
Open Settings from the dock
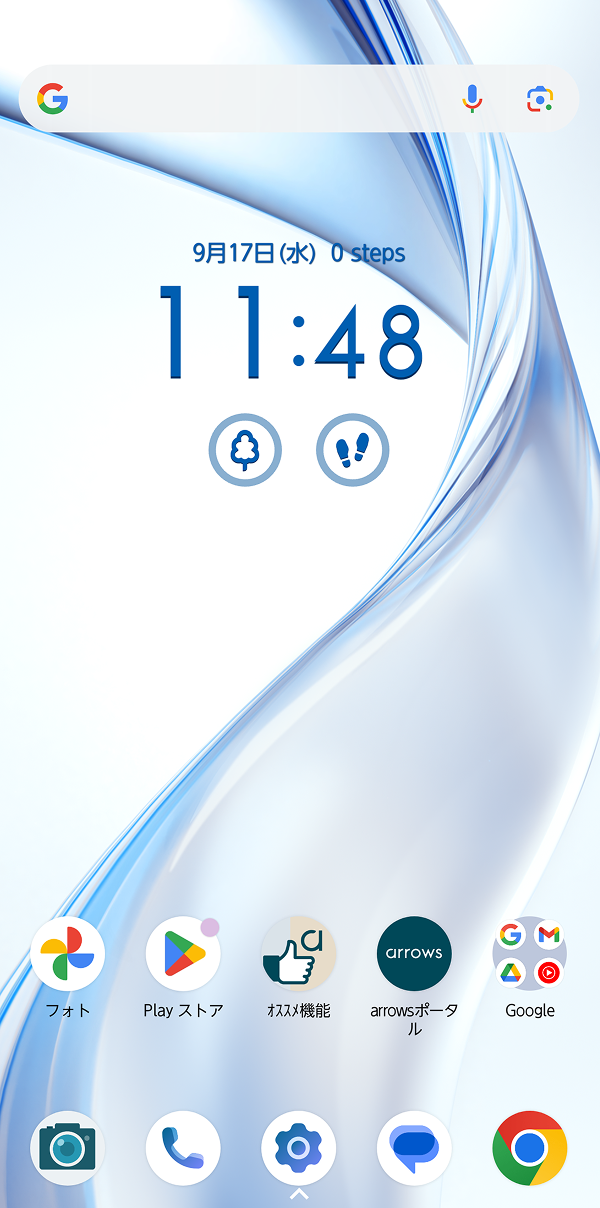[298, 1148]
